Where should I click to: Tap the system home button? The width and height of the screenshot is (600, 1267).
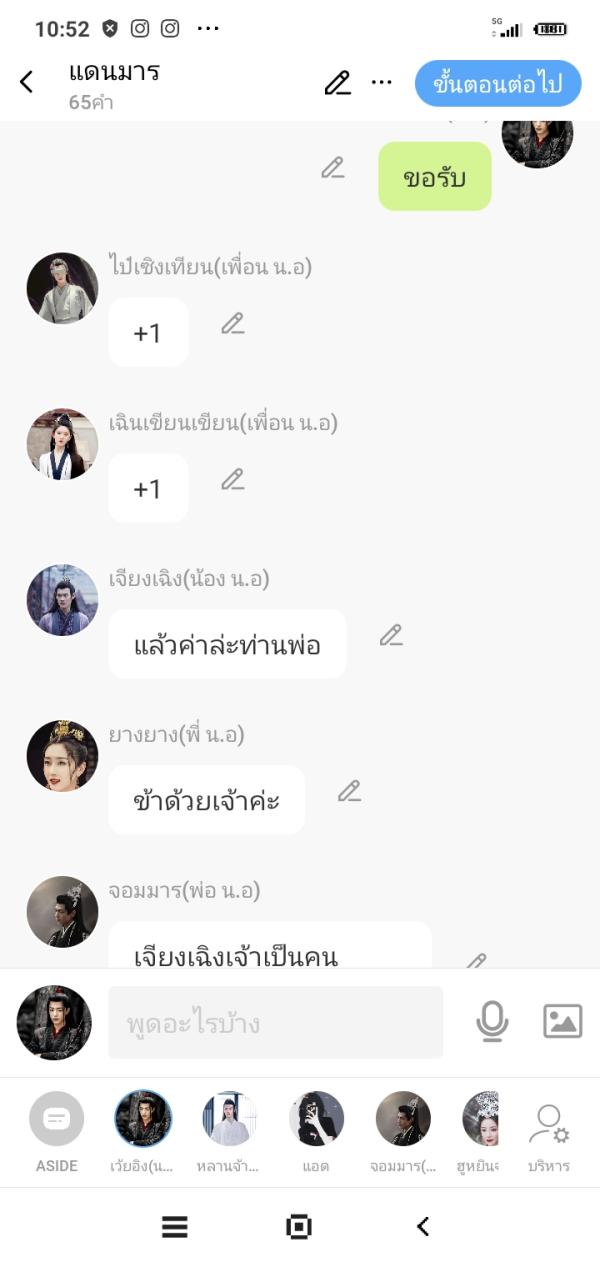[x=299, y=1227]
